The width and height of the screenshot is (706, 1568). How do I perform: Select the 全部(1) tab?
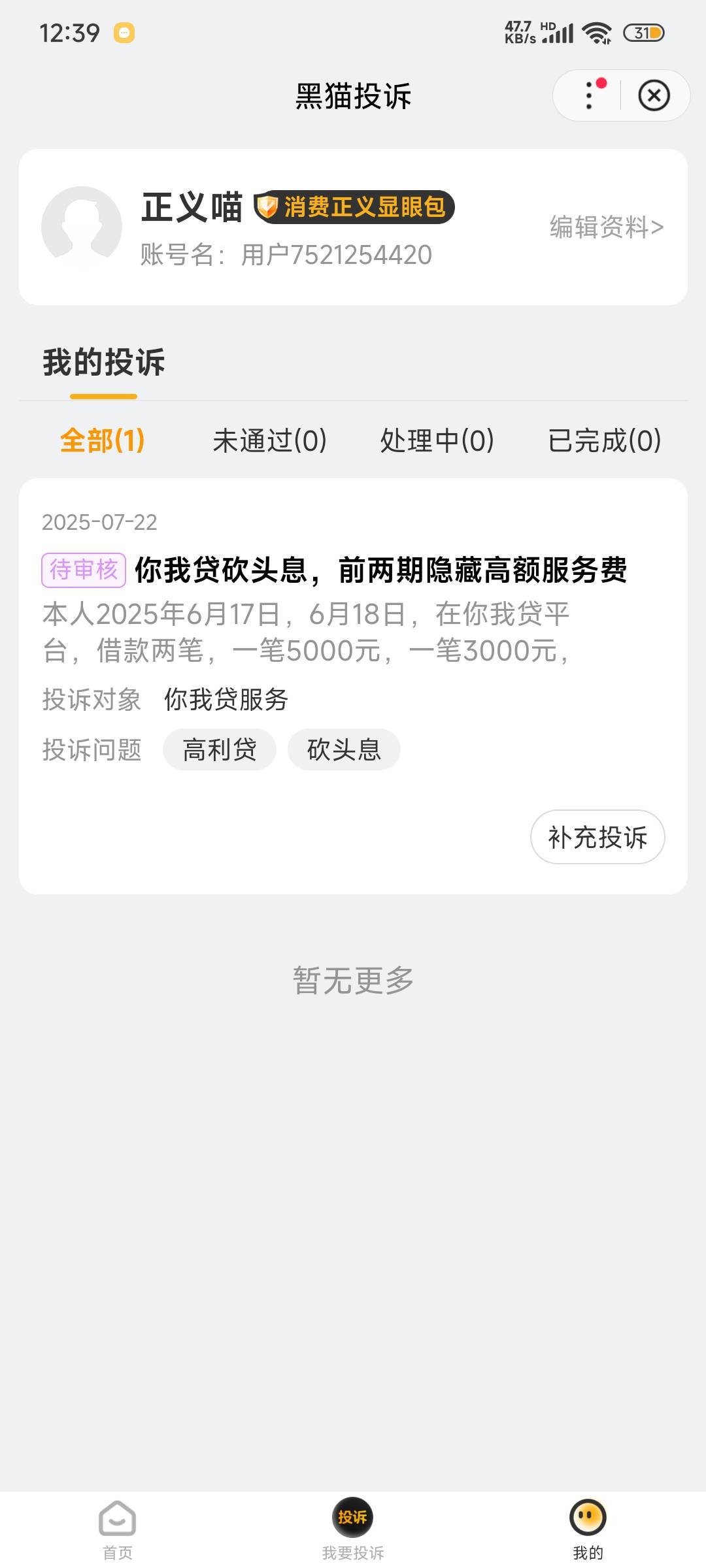click(102, 440)
